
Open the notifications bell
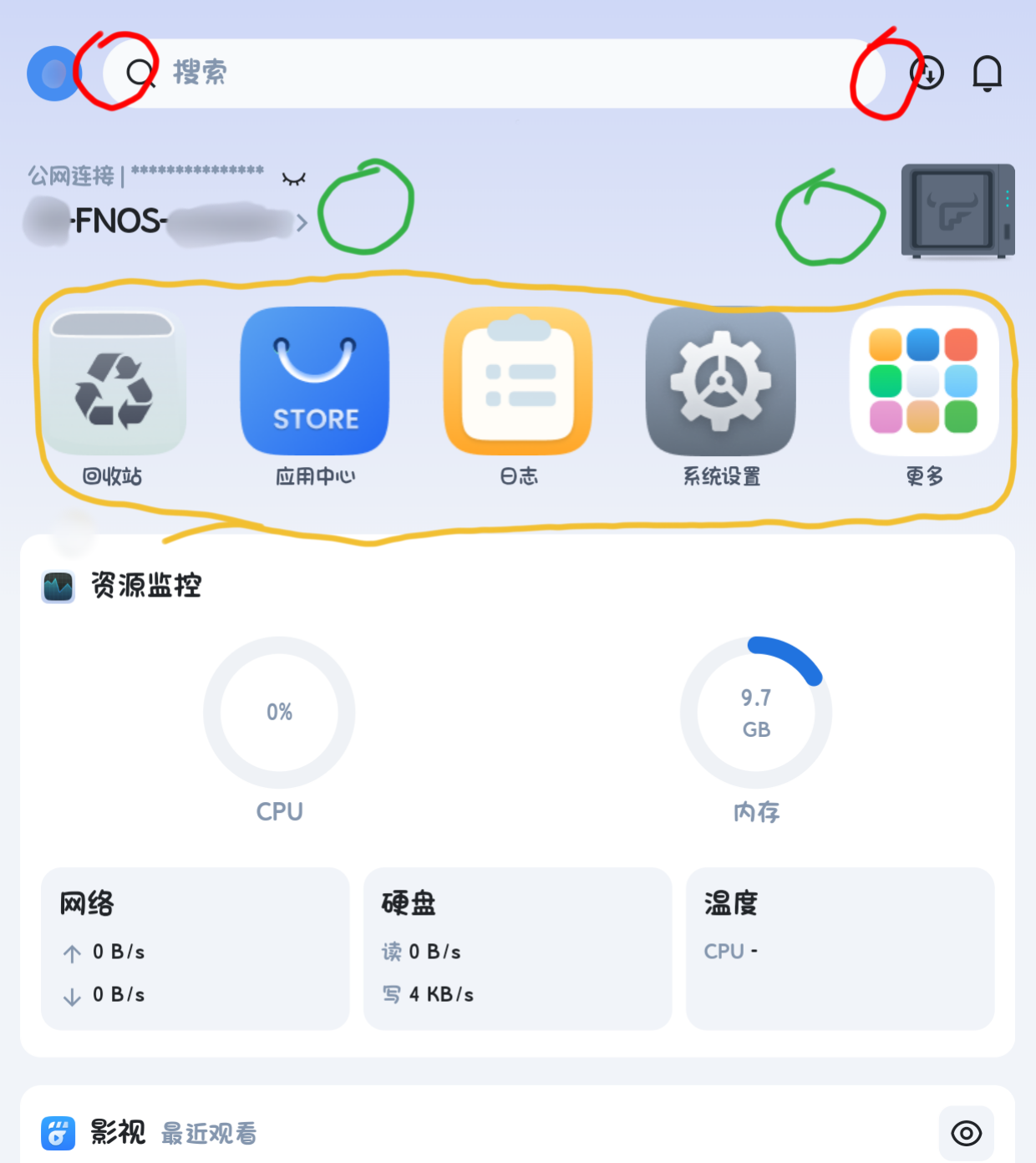pyautogui.click(x=987, y=73)
